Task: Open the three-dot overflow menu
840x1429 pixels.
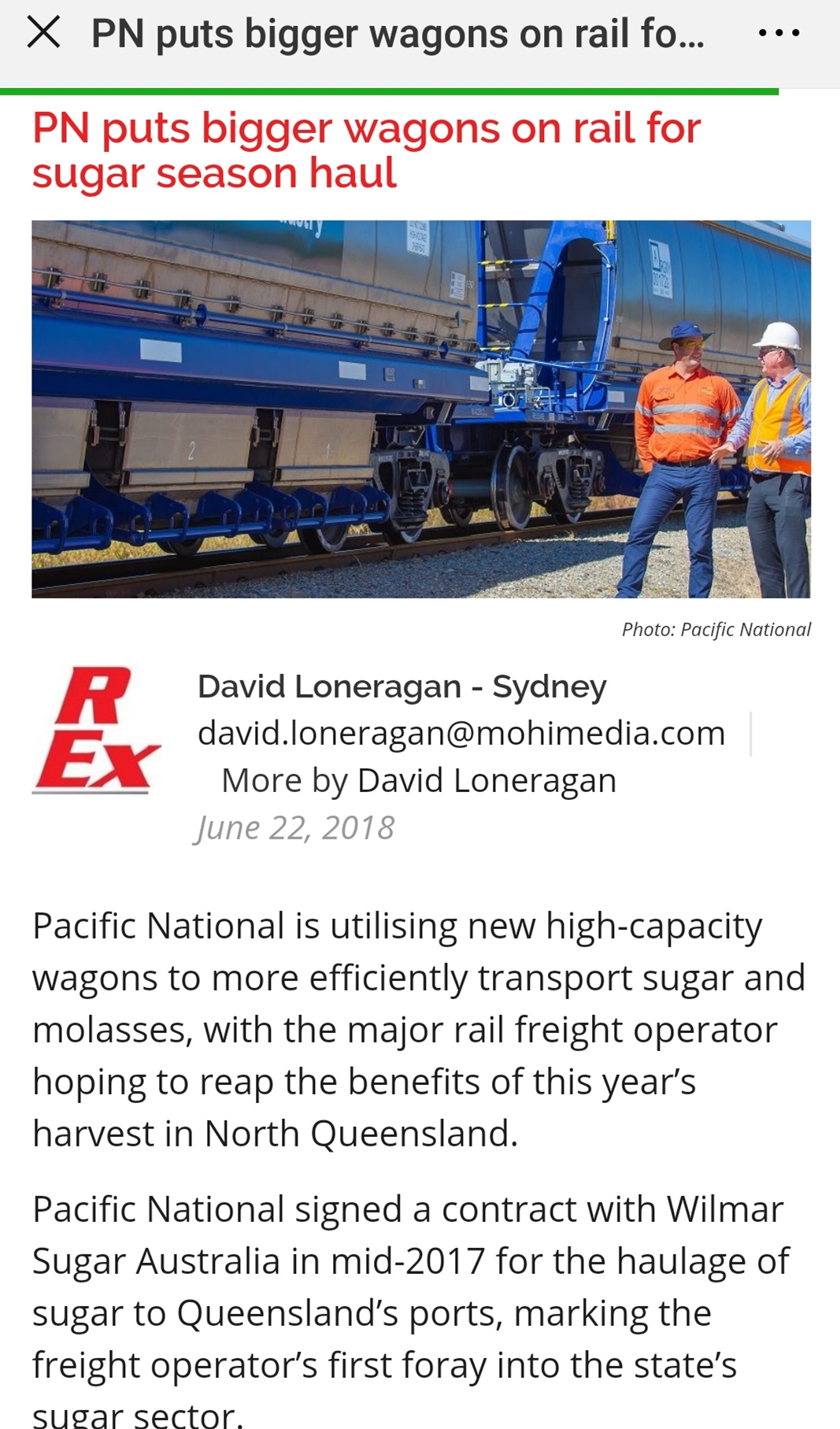Action: tap(779, 33)
